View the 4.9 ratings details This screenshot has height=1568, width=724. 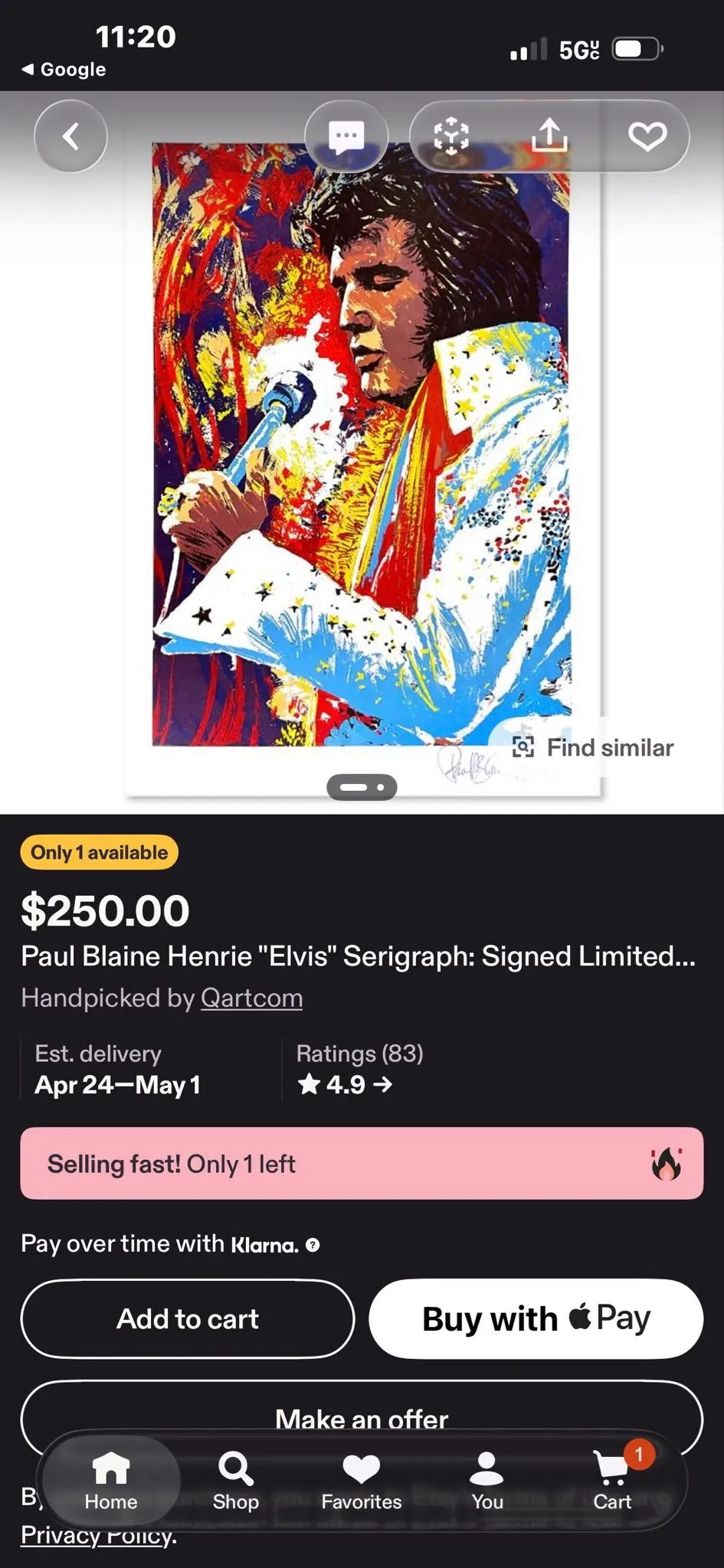coord(345,1084)
